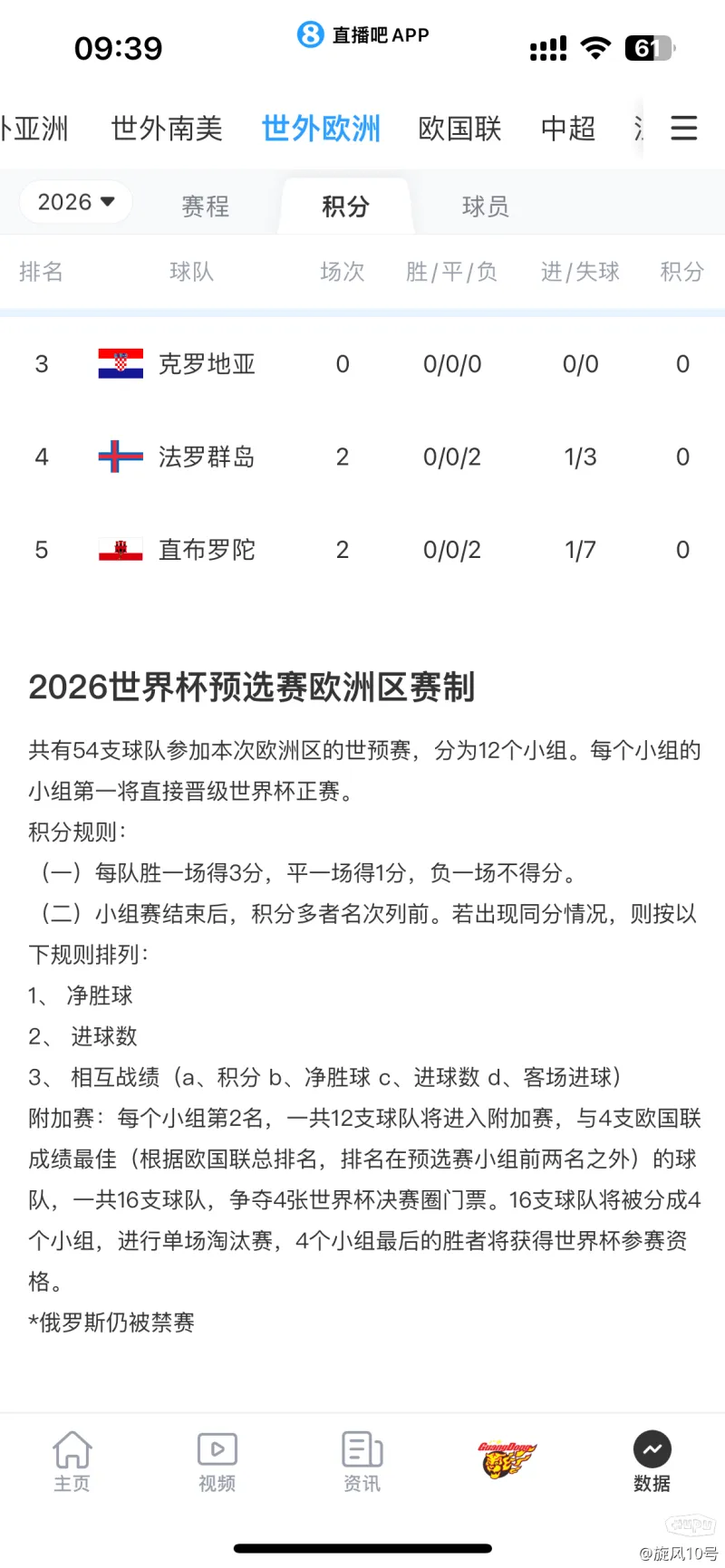Expand the 2026 season dropdown

pos(75,202)
